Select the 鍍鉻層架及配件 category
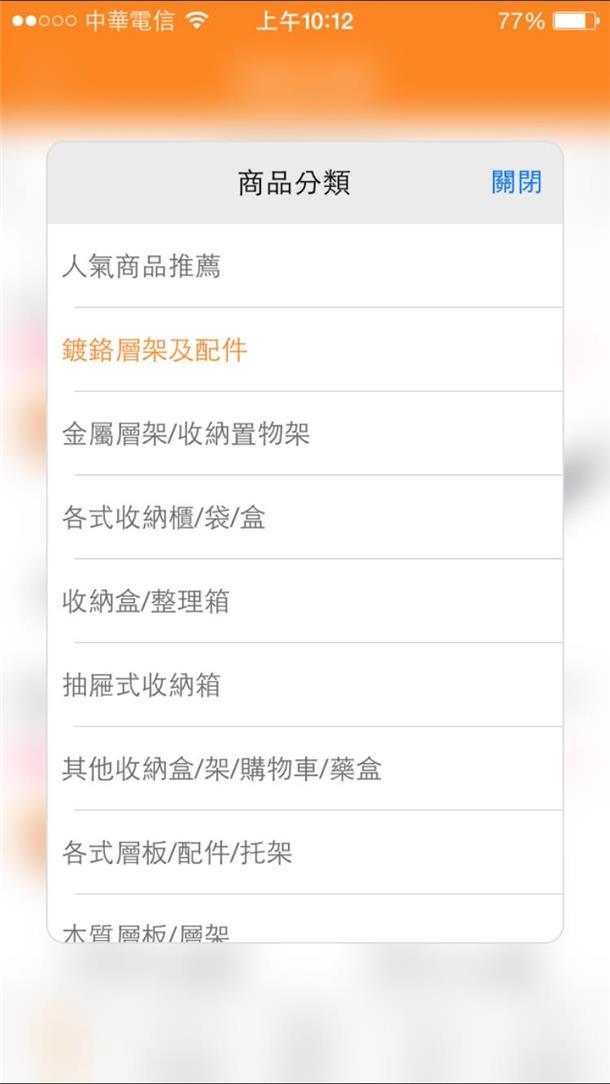This screenshot has width=610, height=1084. click(x=305, y=350)
